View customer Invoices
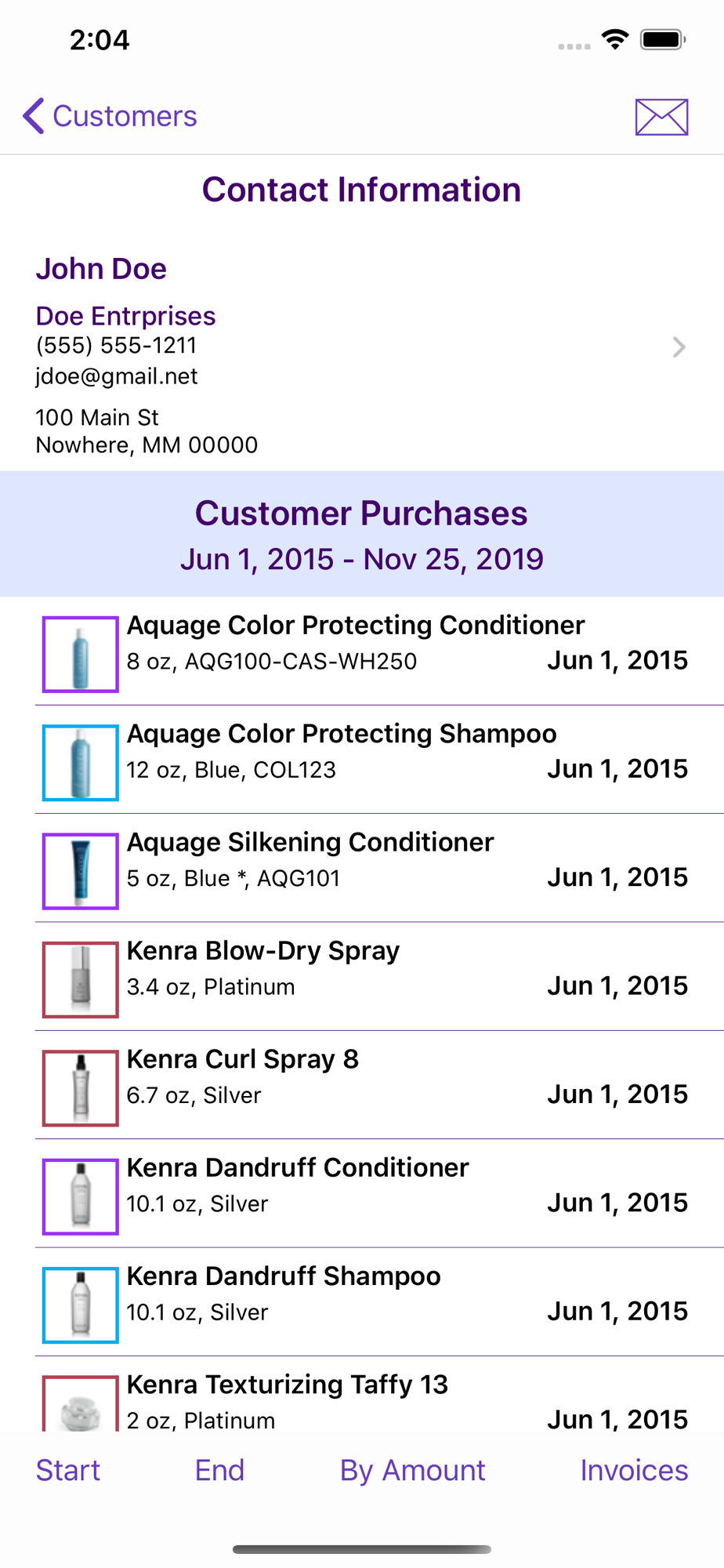 tap(634, 1470)
